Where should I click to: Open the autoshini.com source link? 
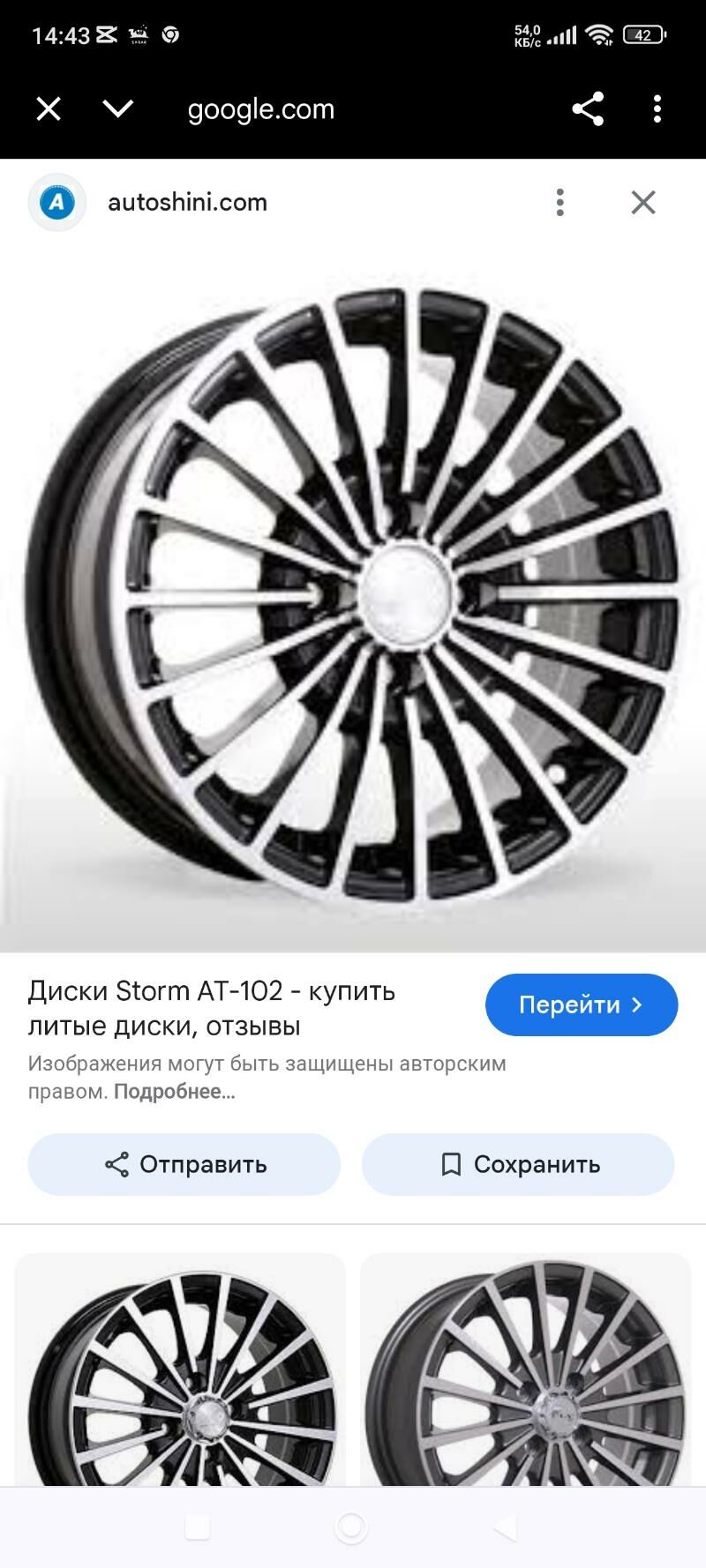187,203
